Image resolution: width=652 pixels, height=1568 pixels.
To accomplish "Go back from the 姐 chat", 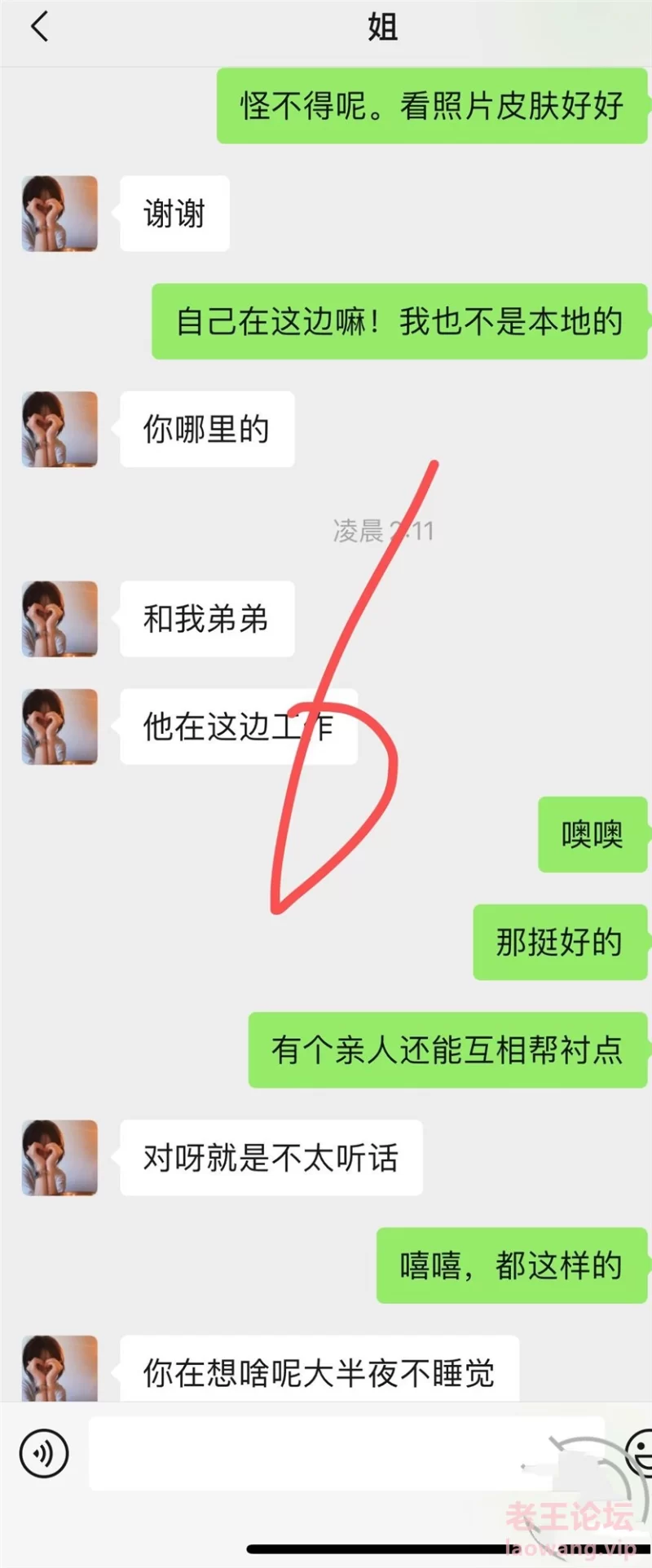I will pyautogui.click(x=39, y=27).
